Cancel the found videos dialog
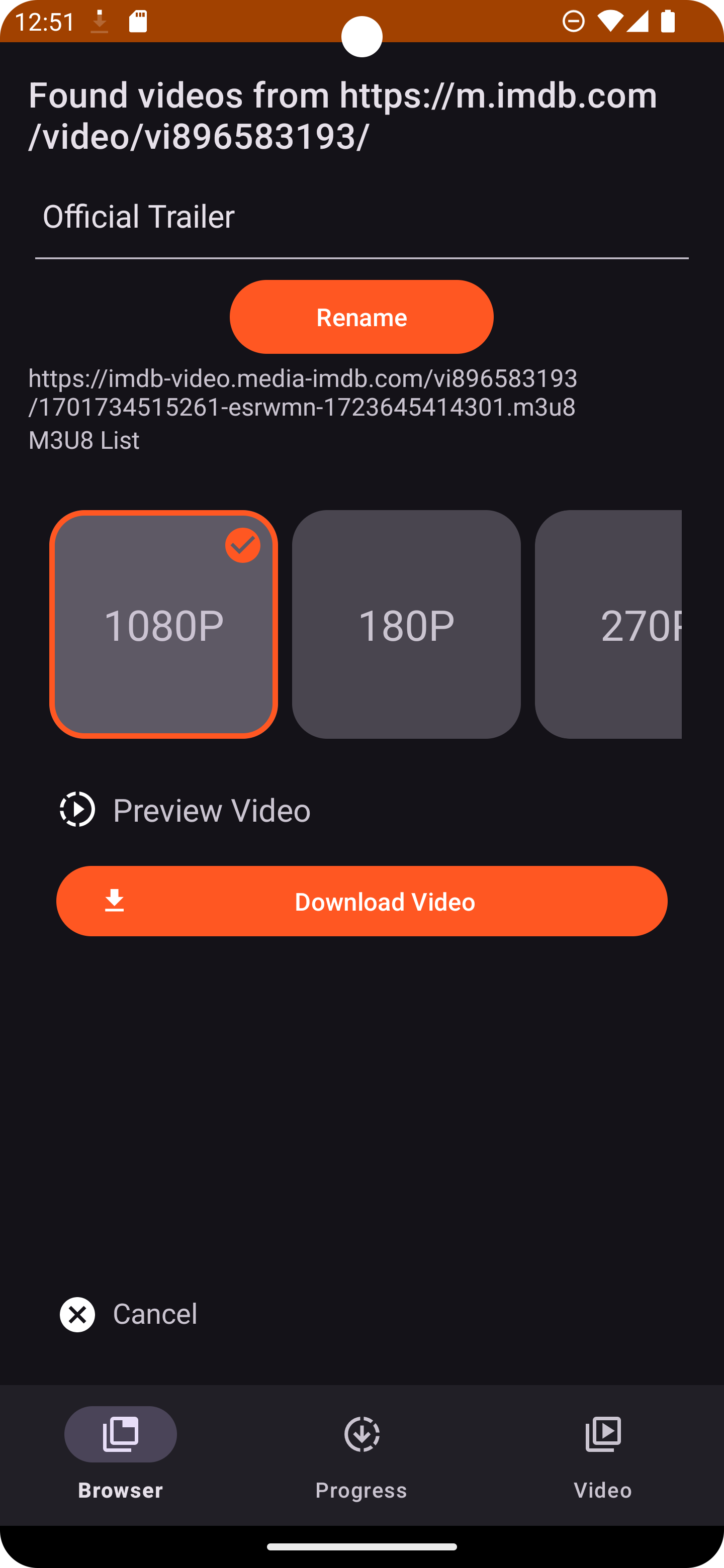724x1568 pixels. point(129,1314)
